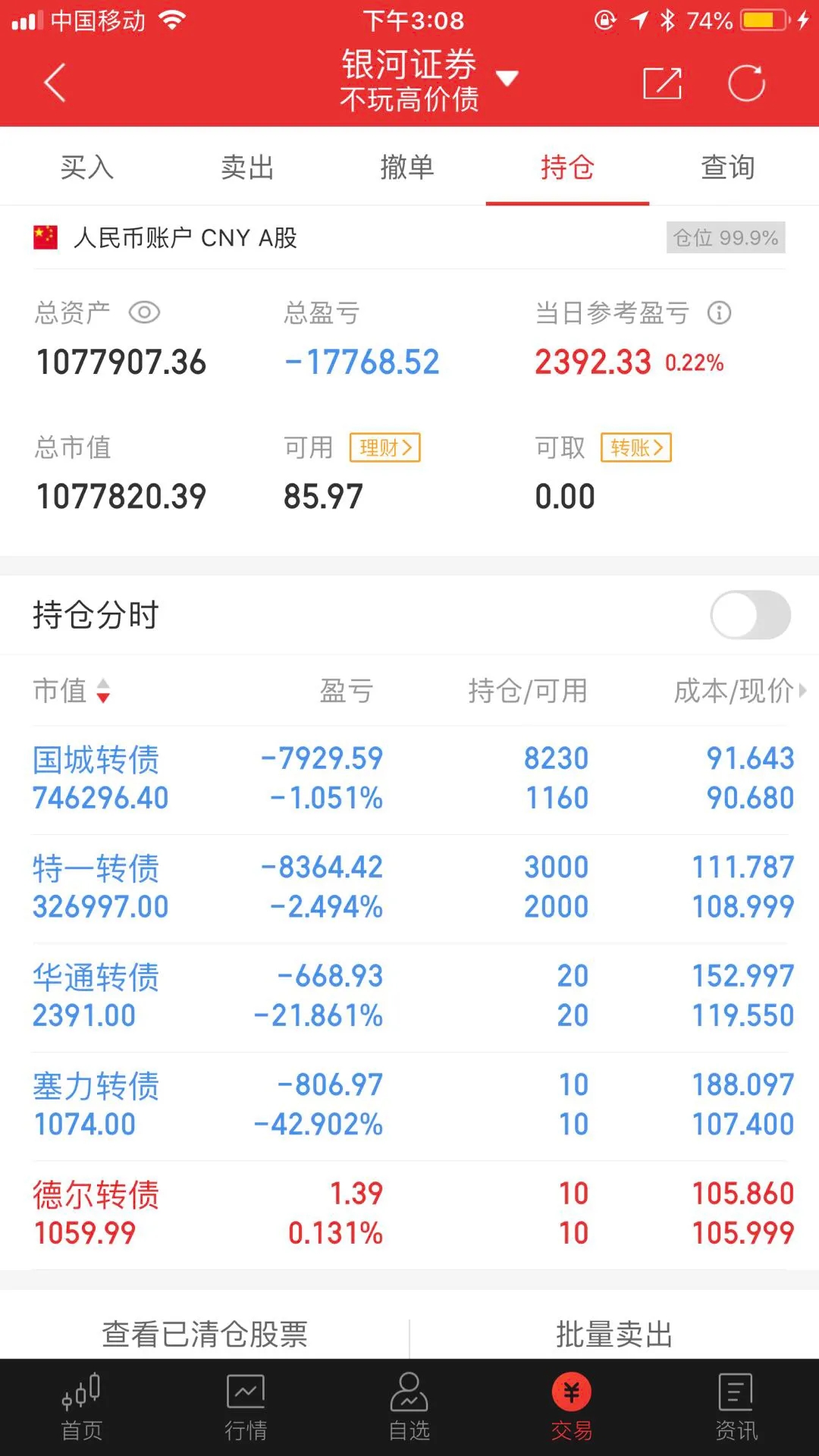Go to the 自选 tab

point(409,1407)
